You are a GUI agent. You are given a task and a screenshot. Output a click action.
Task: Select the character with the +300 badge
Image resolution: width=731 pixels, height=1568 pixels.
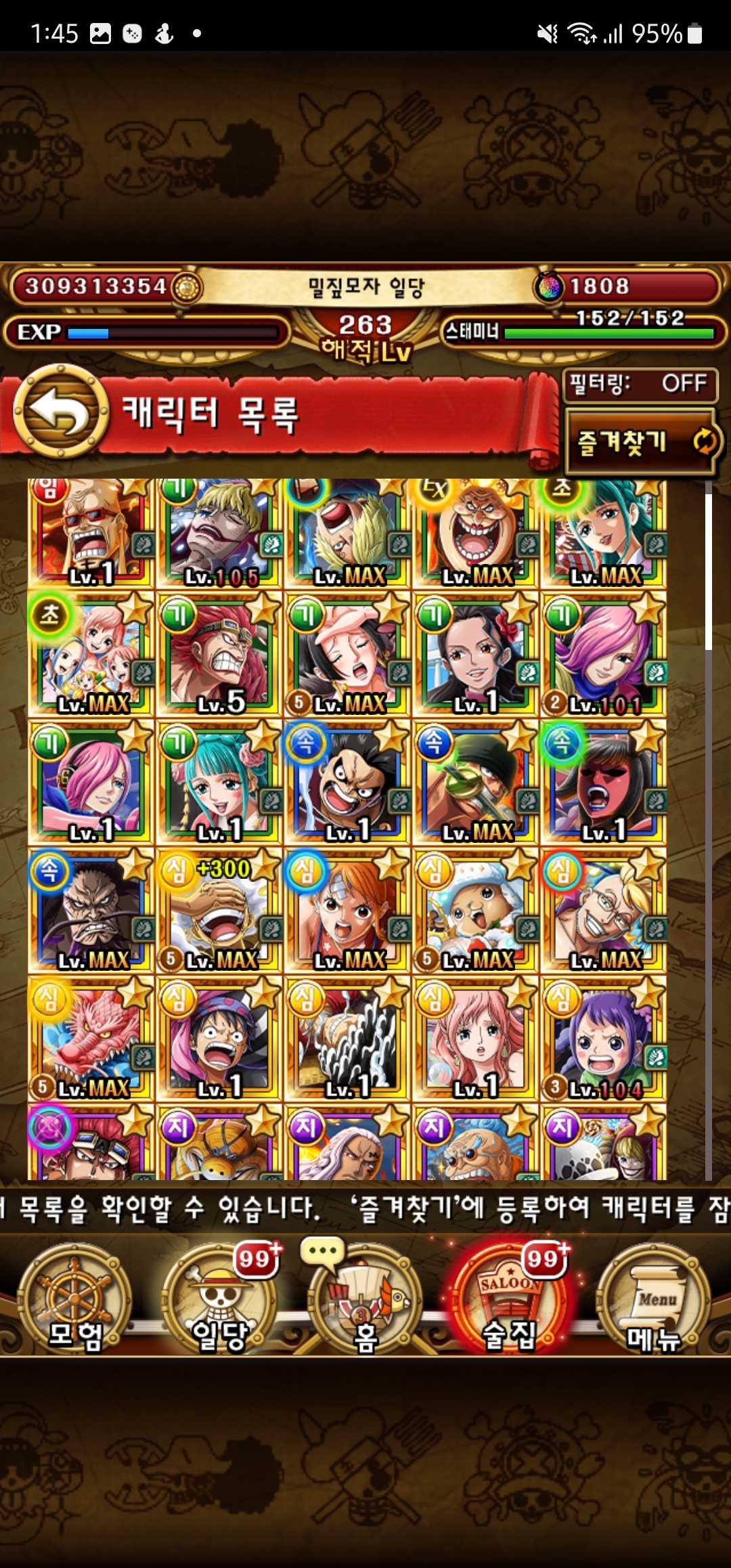pos(219,911)
